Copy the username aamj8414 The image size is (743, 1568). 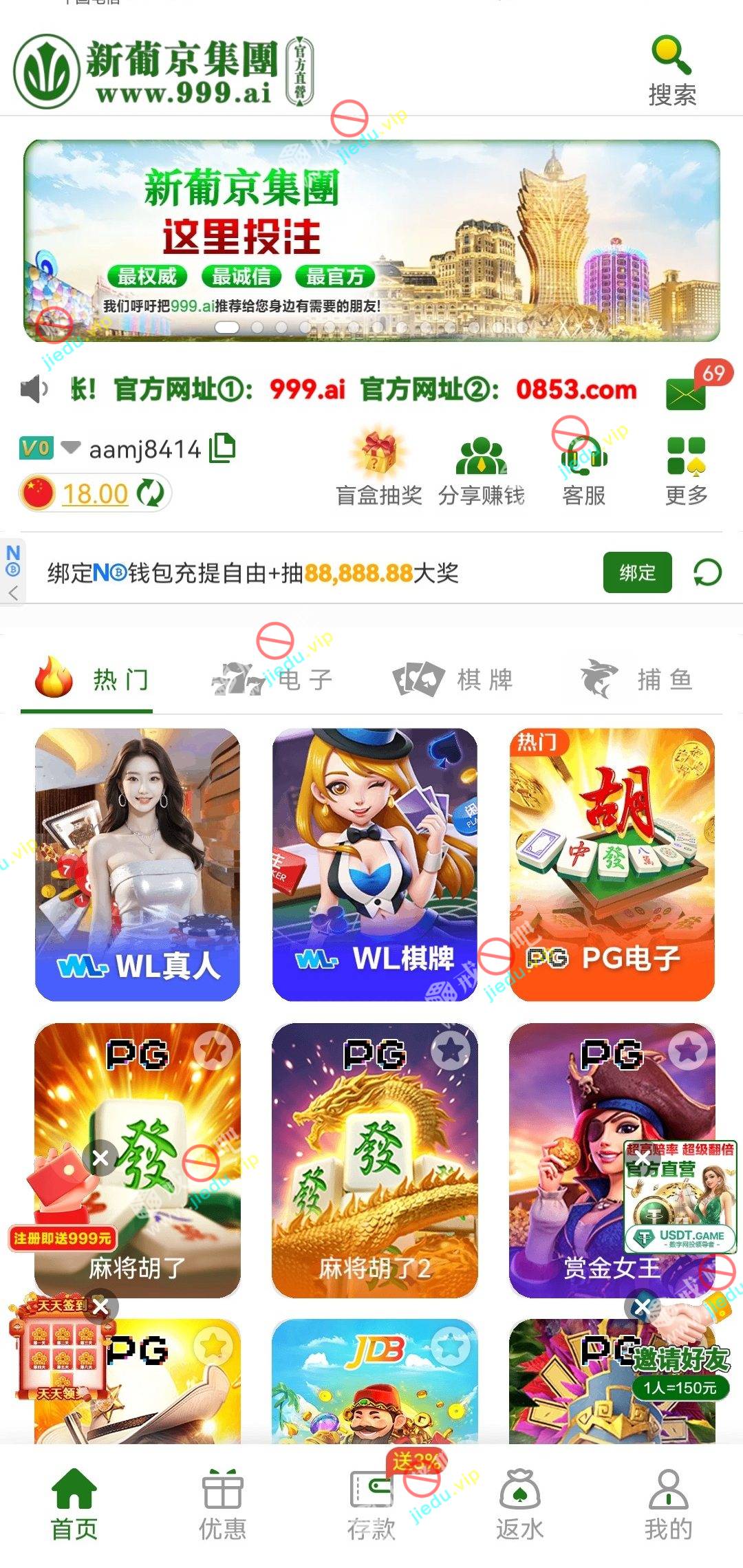(x=222, y=449)
